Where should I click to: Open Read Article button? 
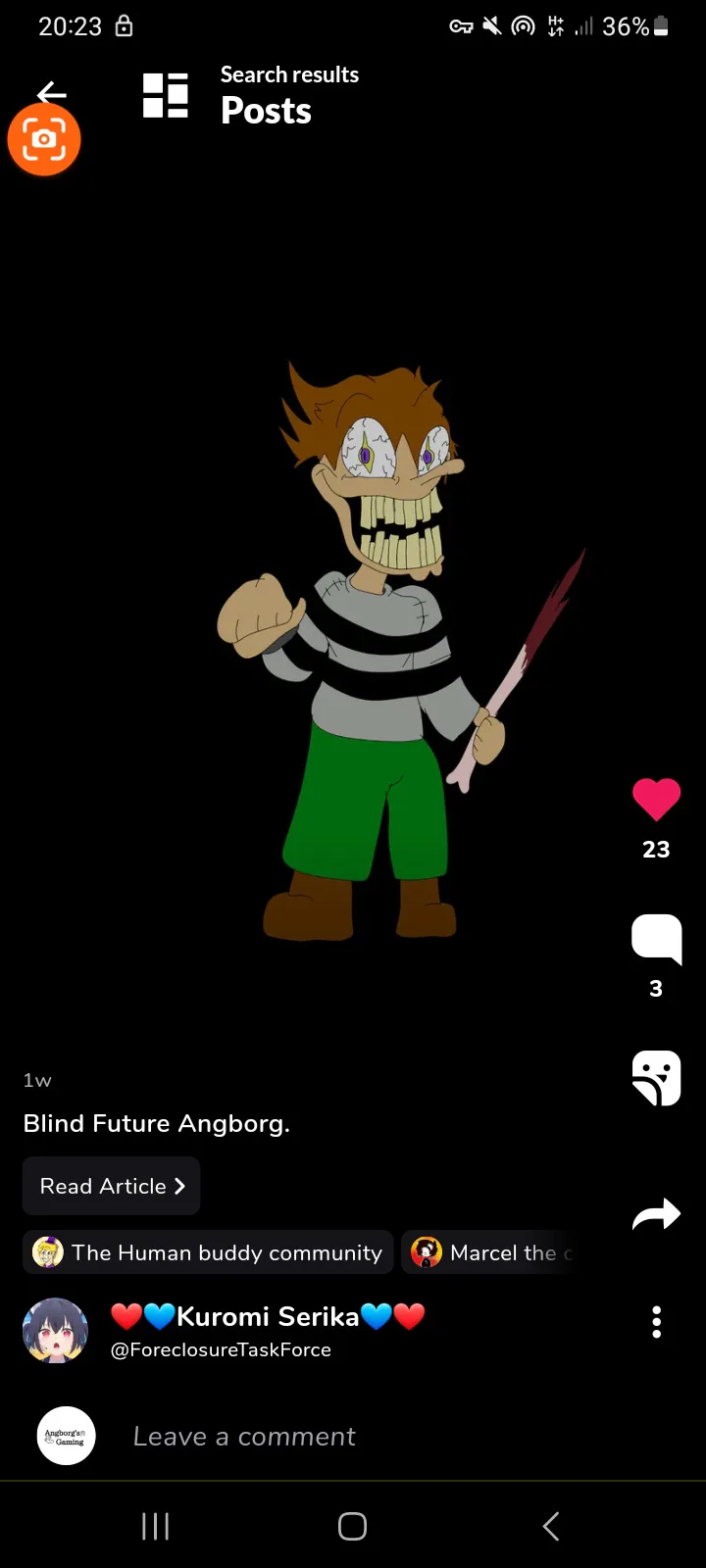click(x=112, y=1186)
